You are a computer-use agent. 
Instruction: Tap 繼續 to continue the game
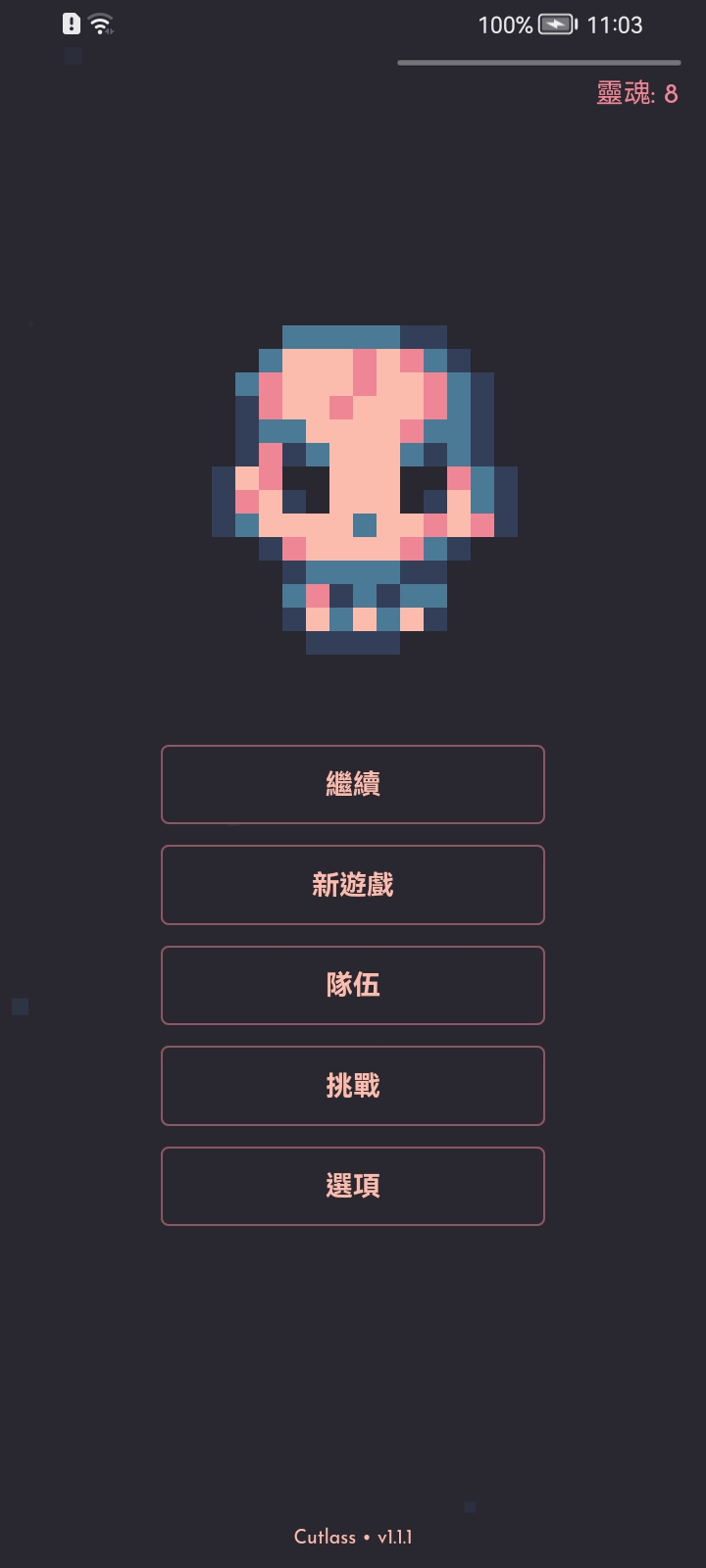[x=353, y=784]
